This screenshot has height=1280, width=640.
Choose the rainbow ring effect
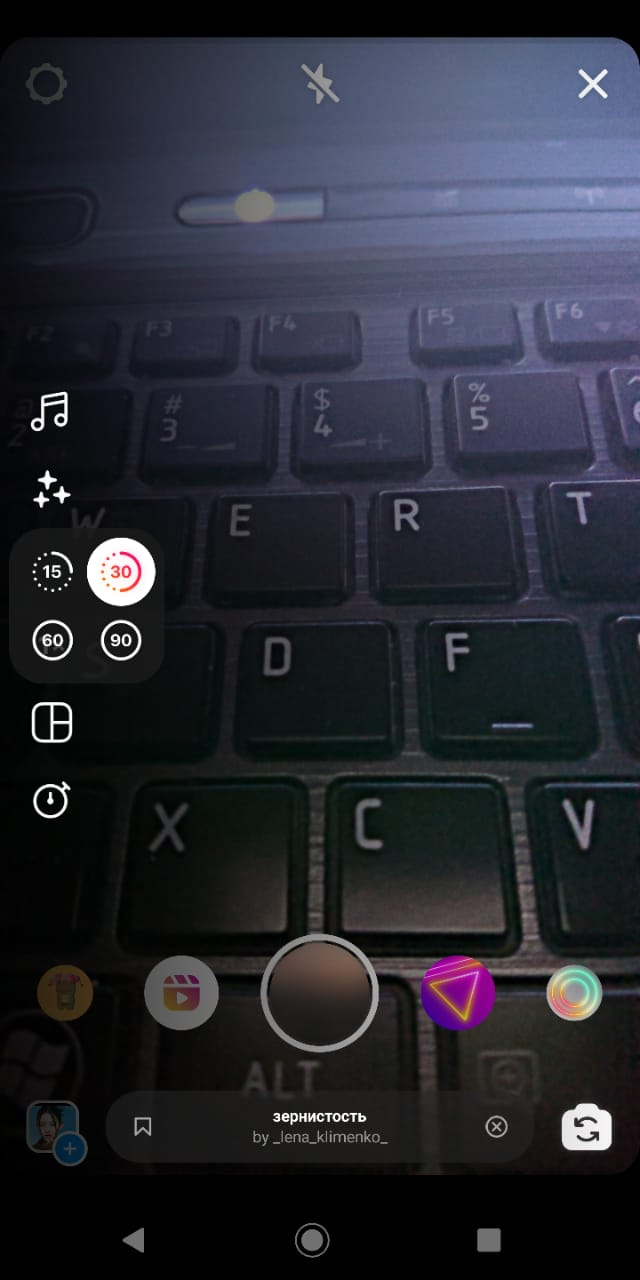tap(574, 993)
